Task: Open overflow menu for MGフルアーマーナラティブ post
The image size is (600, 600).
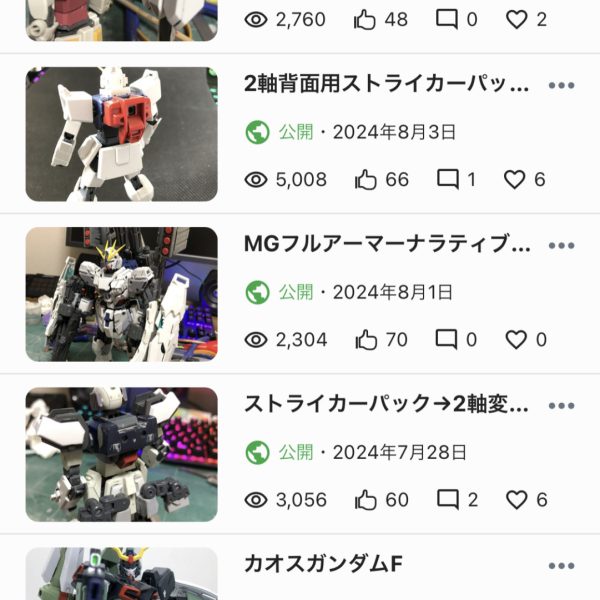Action: [562, 245]
